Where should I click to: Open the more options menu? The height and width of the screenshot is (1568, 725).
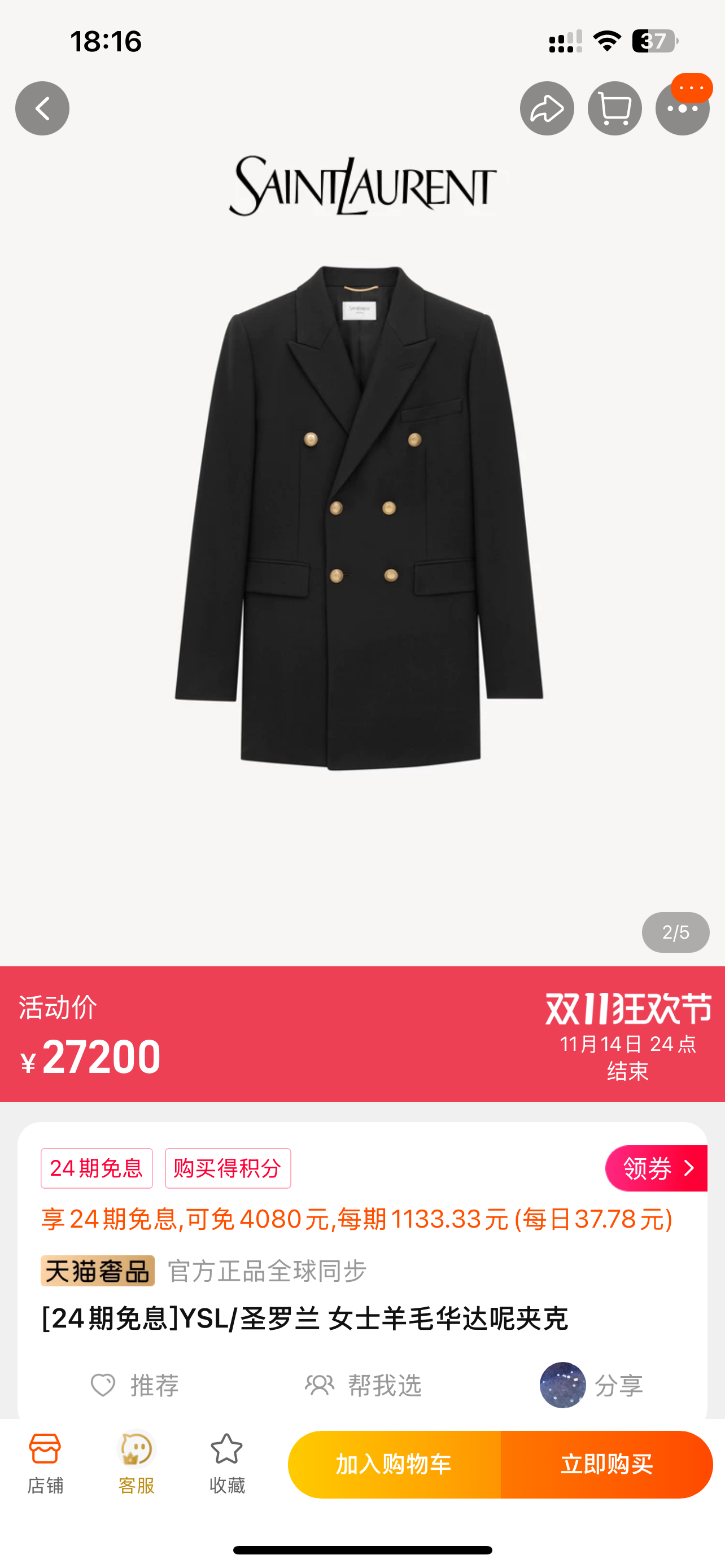pos(682,108)
